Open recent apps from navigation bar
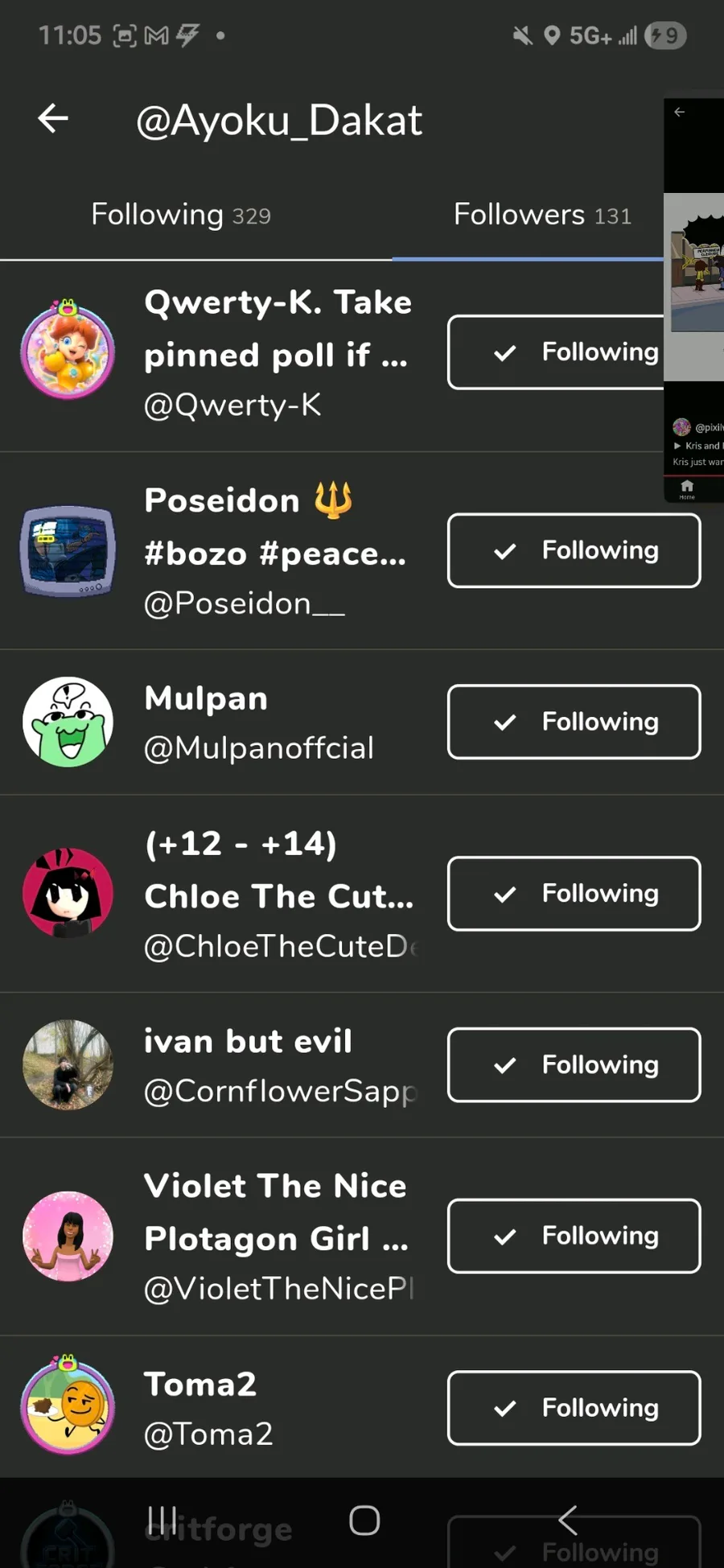The height and width of the screenshot is (1568, 724). (x=162, y=1520)
